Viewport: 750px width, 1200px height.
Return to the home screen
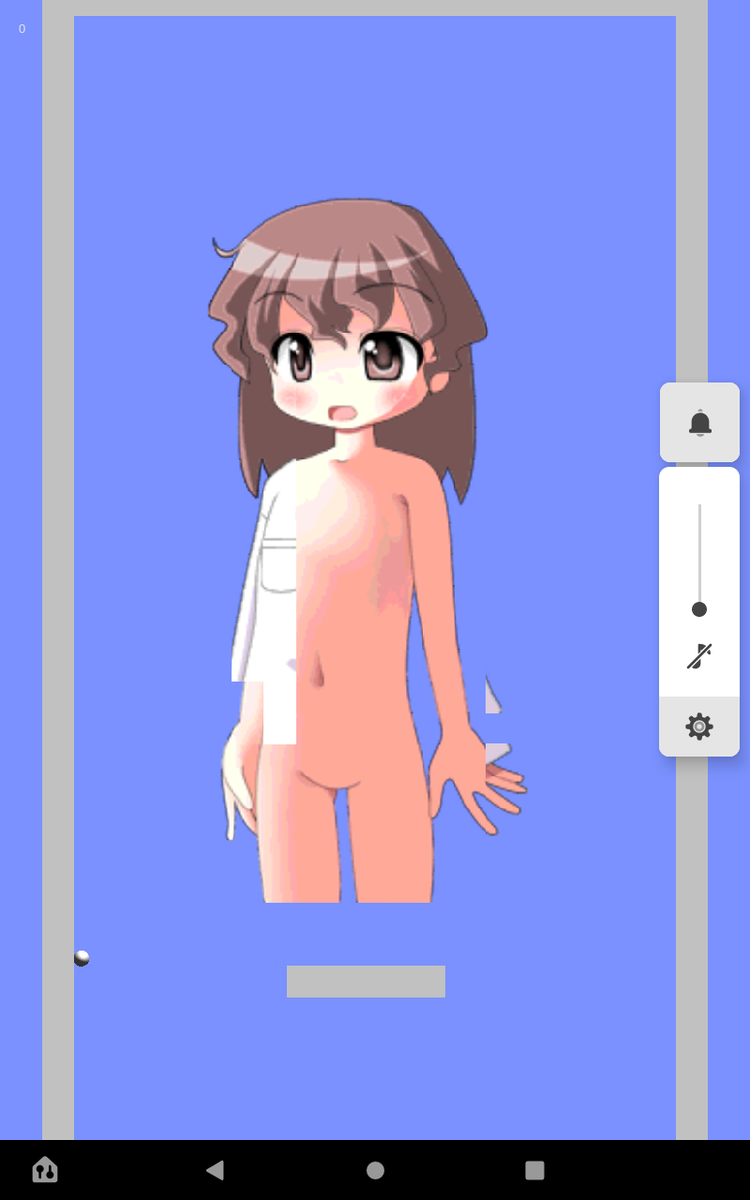point(375,1170)
